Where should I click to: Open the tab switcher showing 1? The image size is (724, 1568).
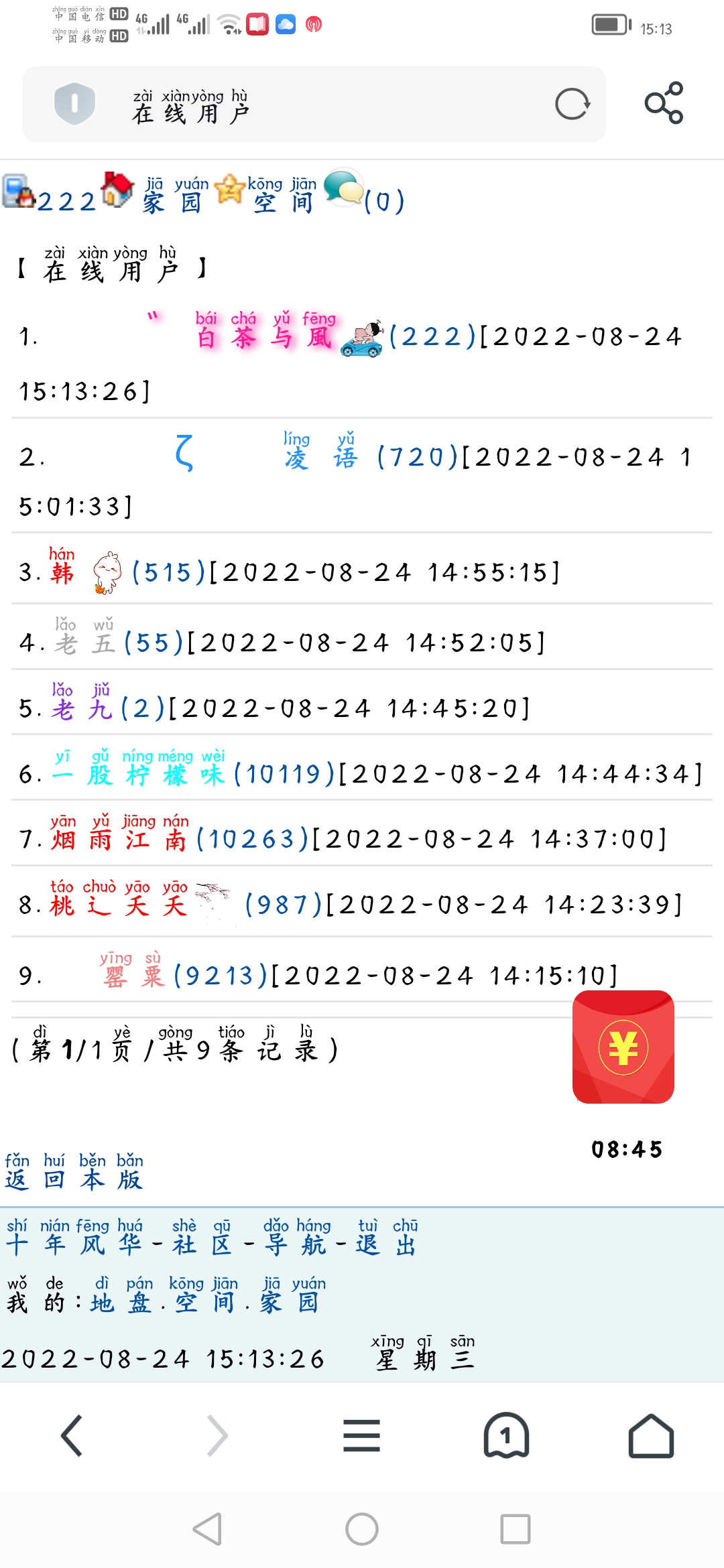[x=506, y=1436]
